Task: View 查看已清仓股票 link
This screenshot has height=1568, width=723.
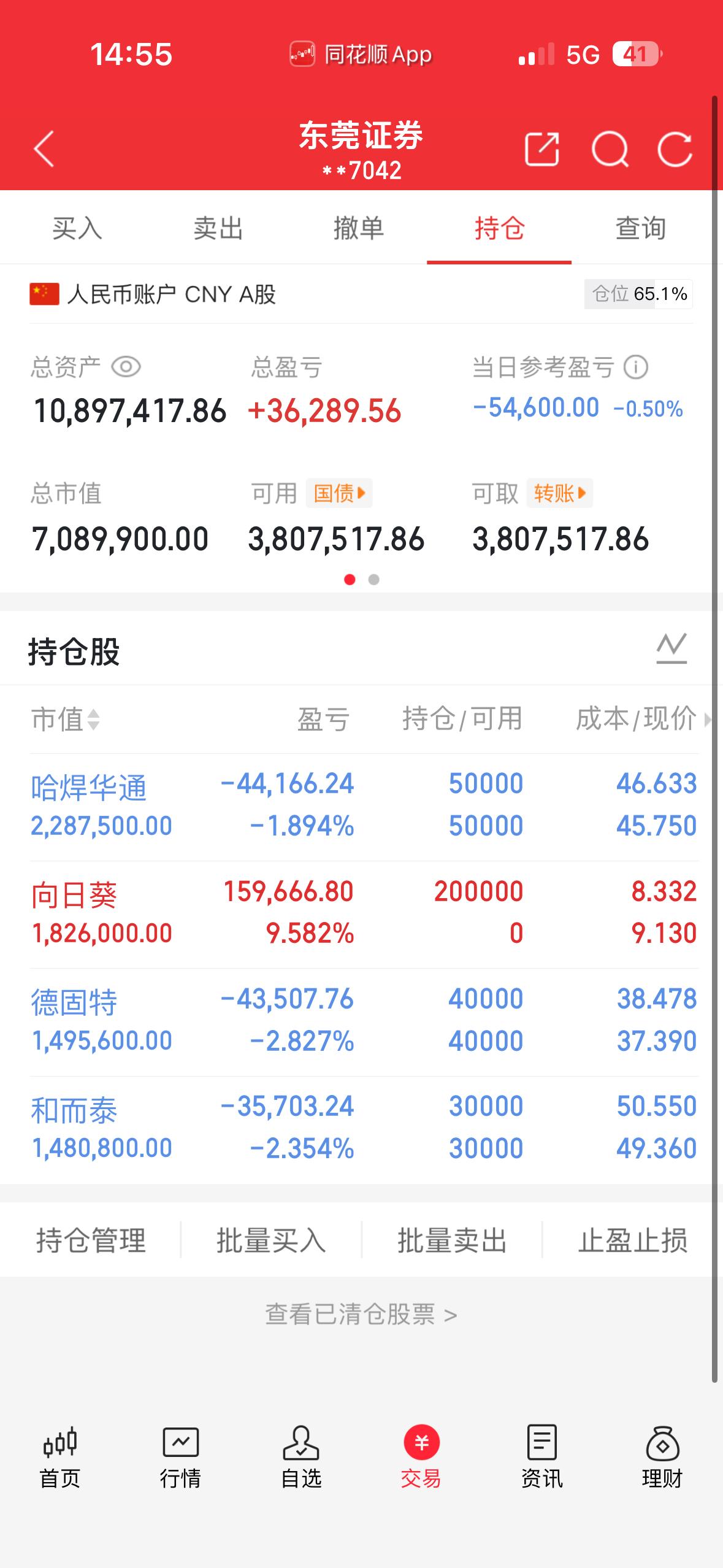Action: [361, 1315]
